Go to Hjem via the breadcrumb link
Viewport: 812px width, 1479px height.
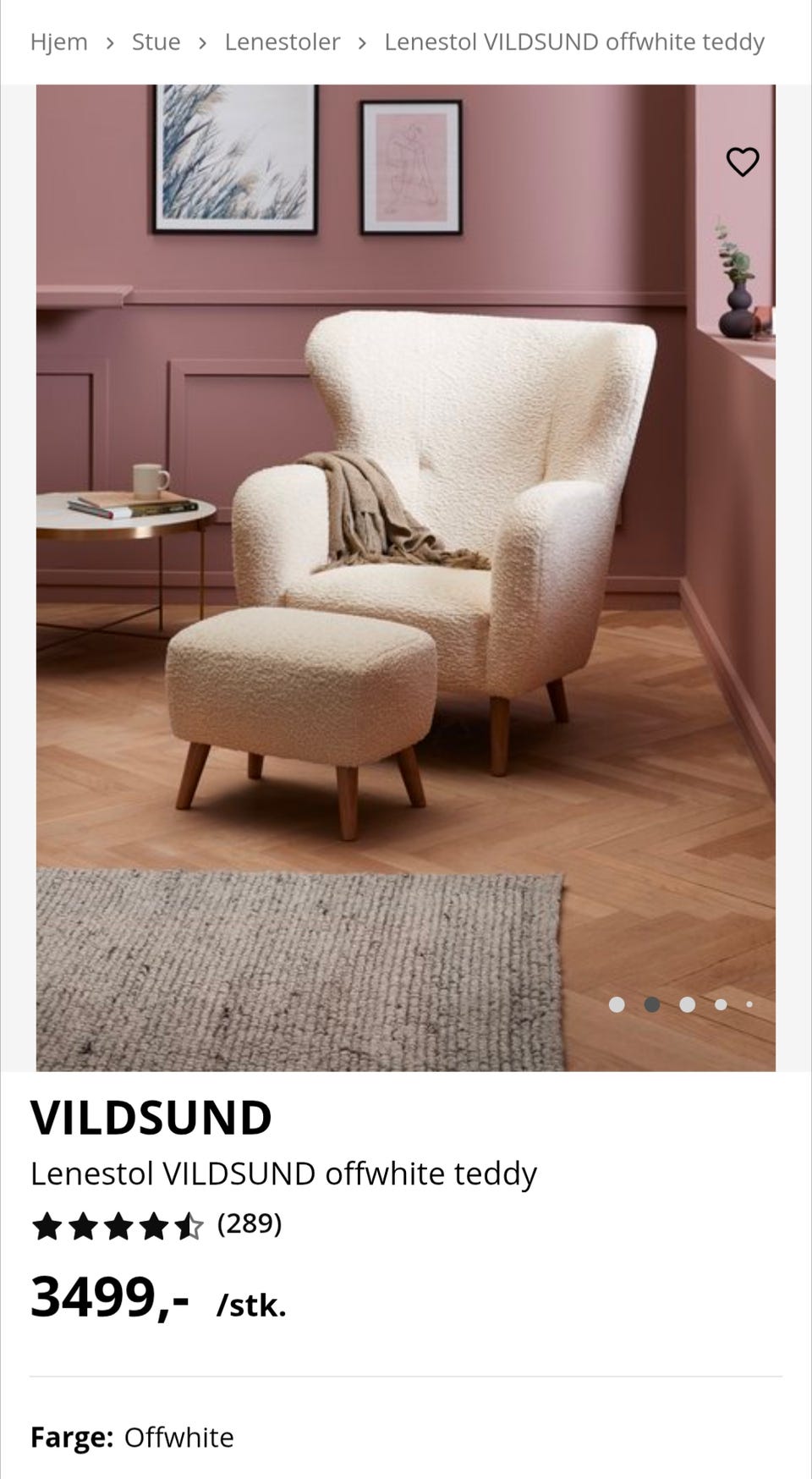[x=59, y=41]
